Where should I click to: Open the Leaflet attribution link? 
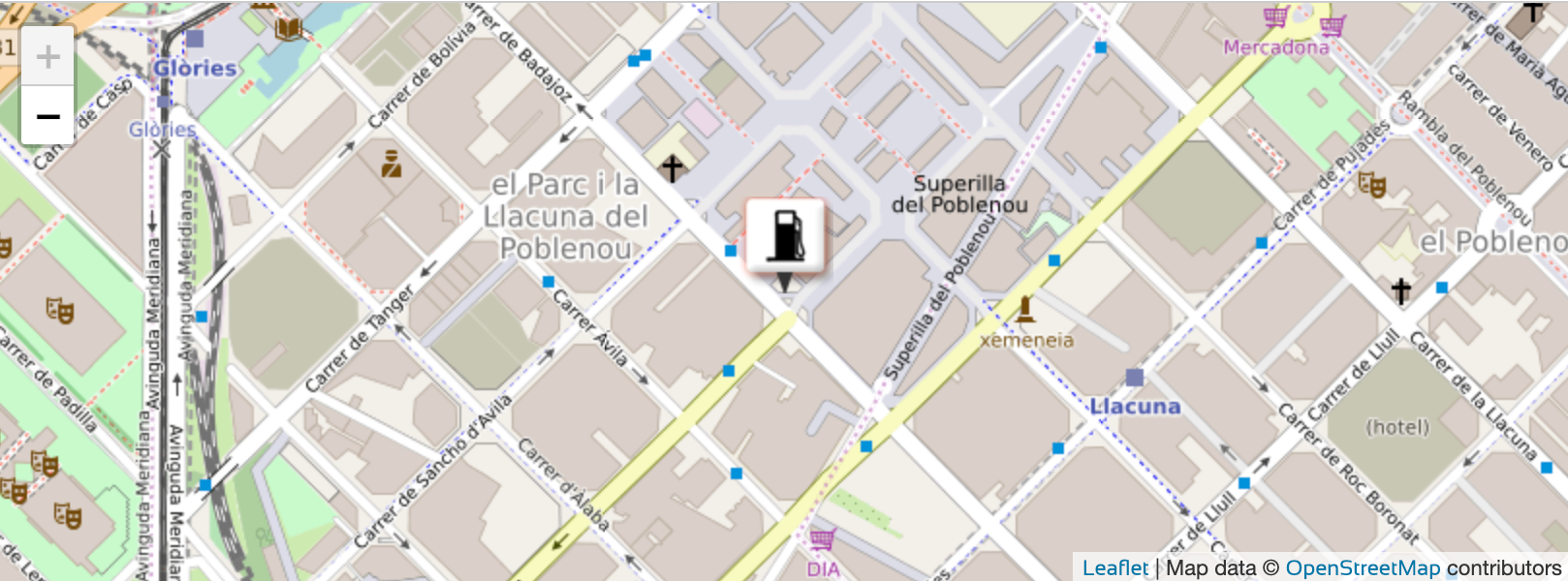pos(1114,568)
